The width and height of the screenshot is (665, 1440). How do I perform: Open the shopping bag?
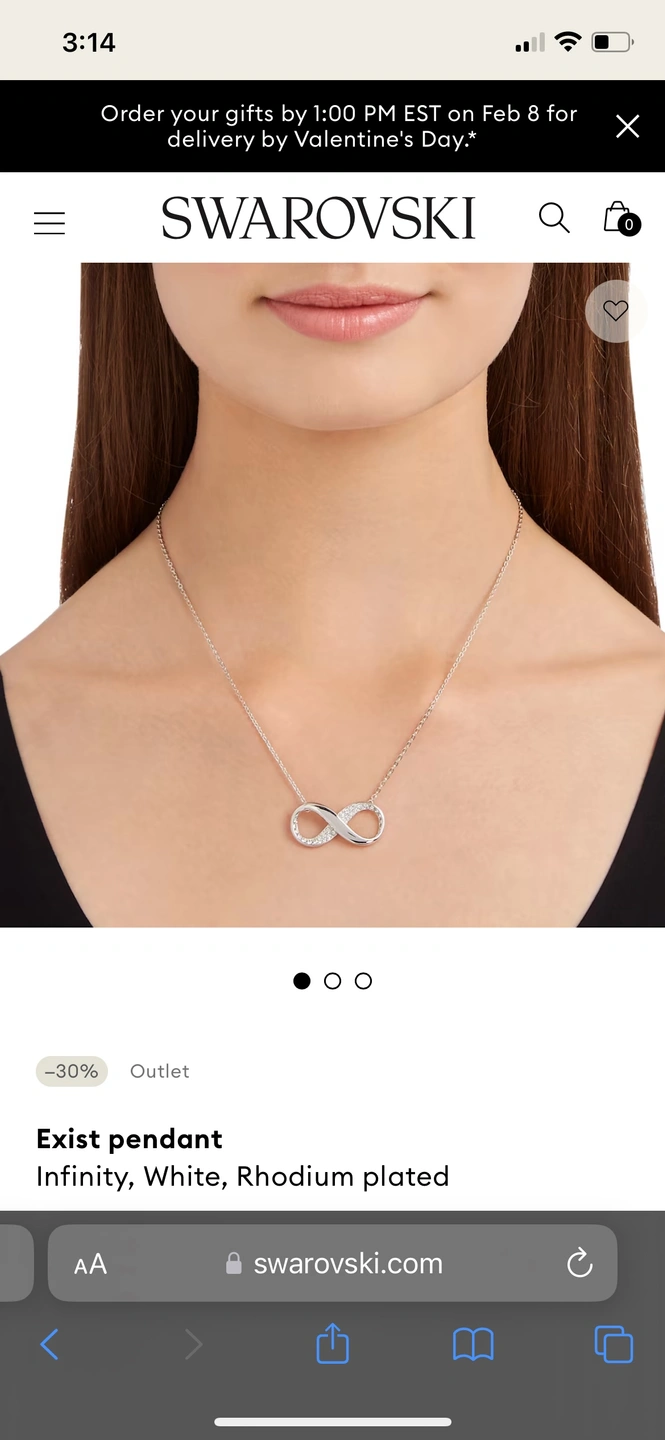619,218
